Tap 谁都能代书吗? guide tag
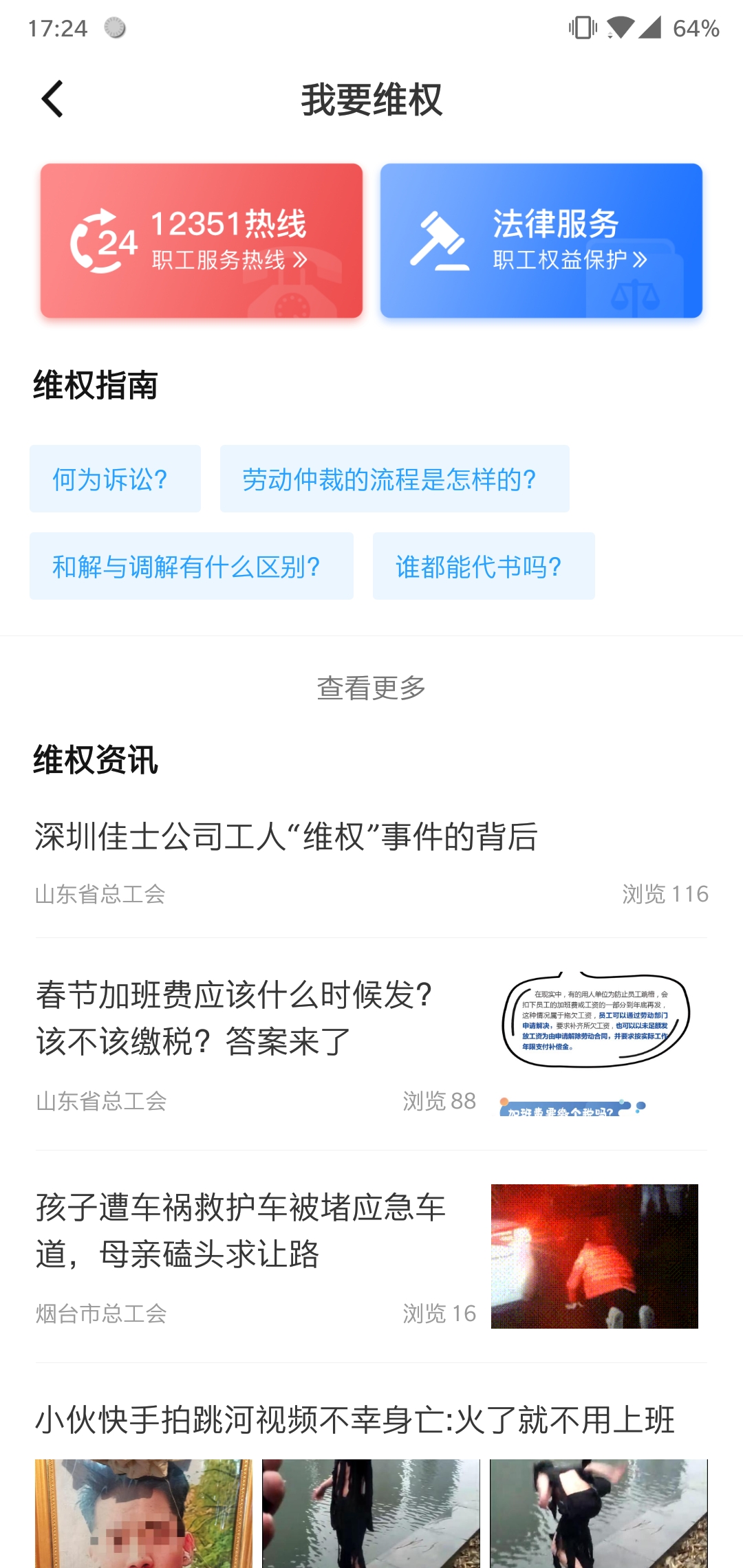 [x=482, y=565]
